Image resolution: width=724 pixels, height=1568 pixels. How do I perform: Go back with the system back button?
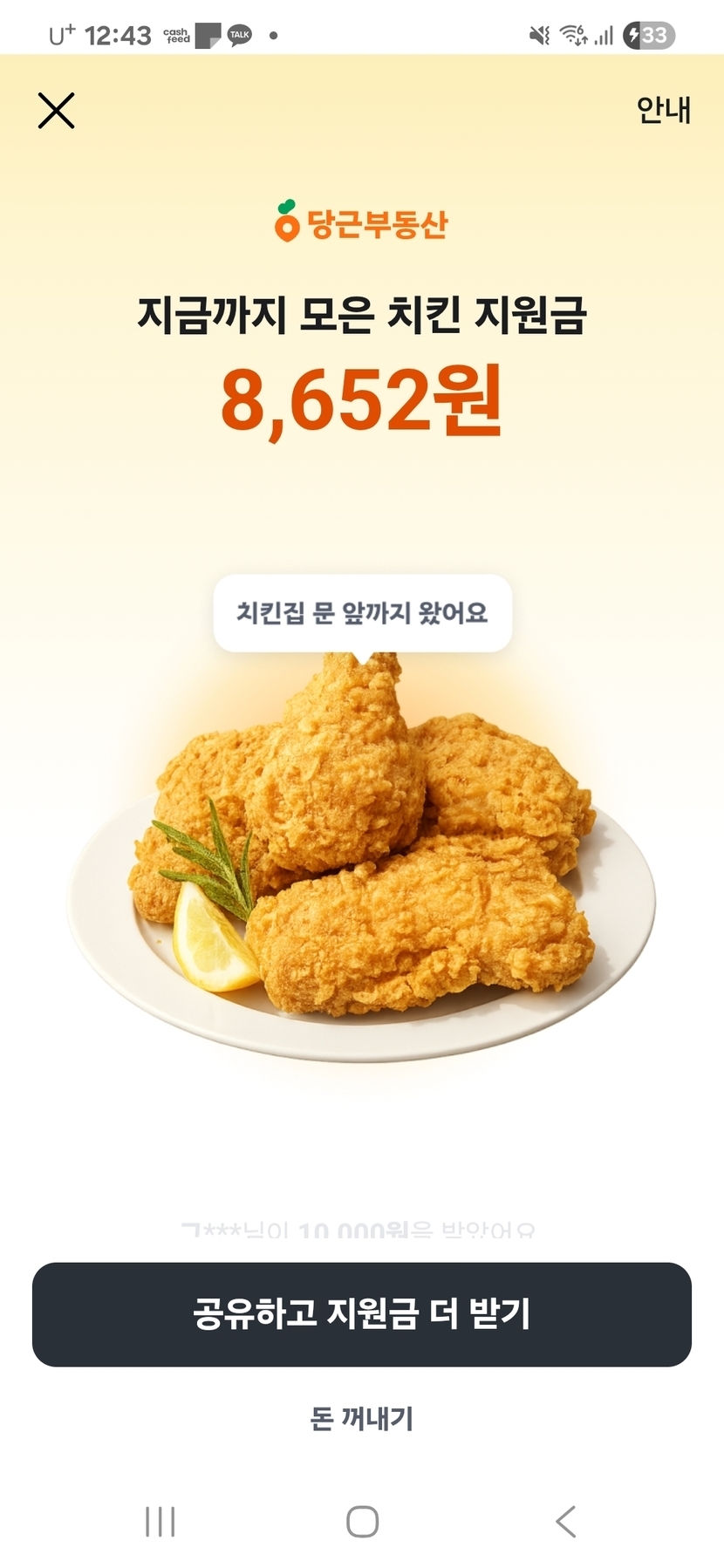point(565,1521)
